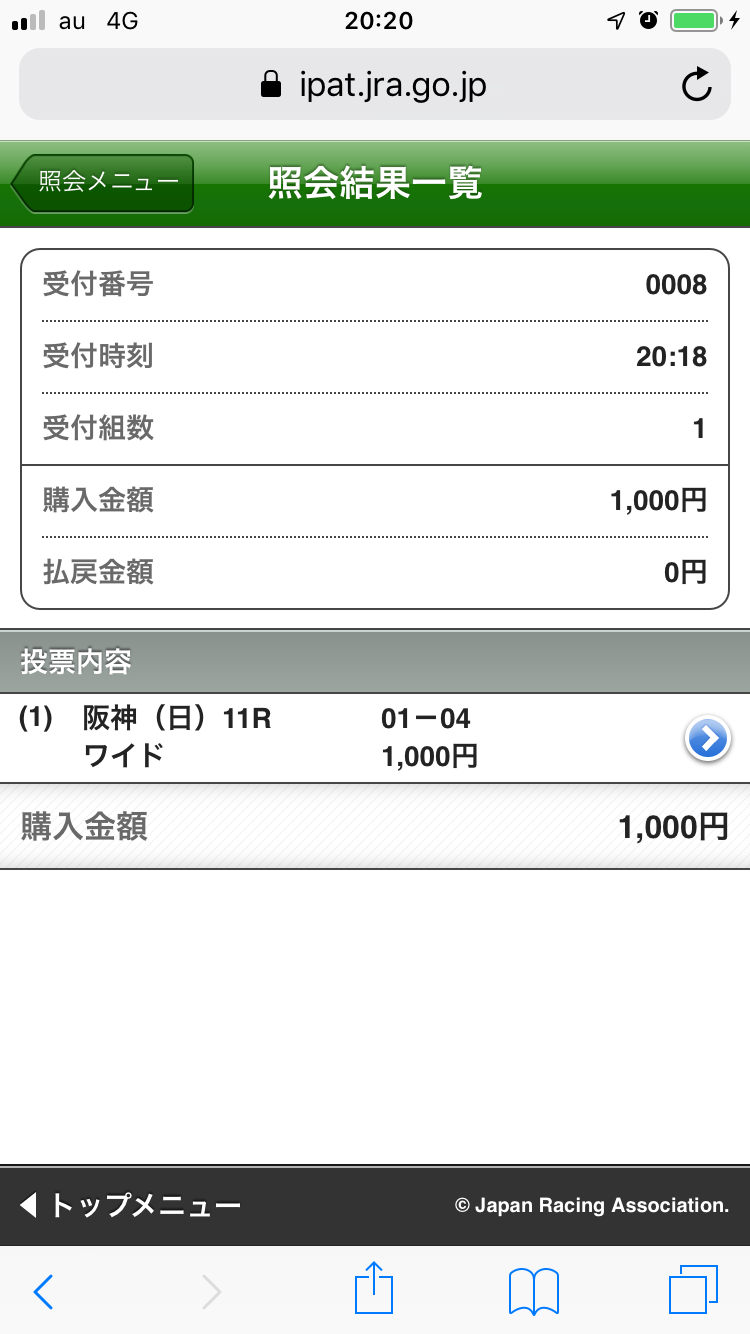
Task: Open Safari bookmarks
Action: click(x=534, y=1292)
